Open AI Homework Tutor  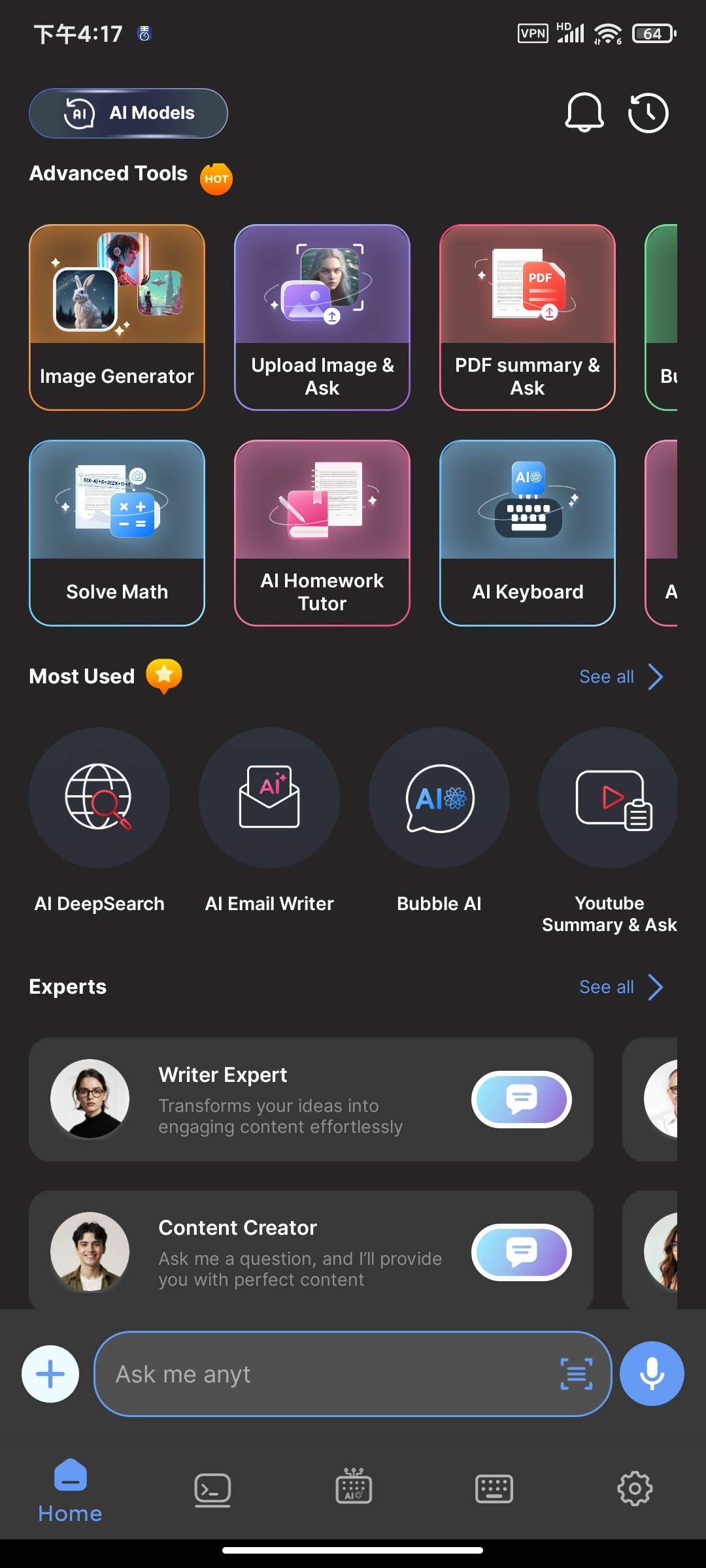pos(322,533)
